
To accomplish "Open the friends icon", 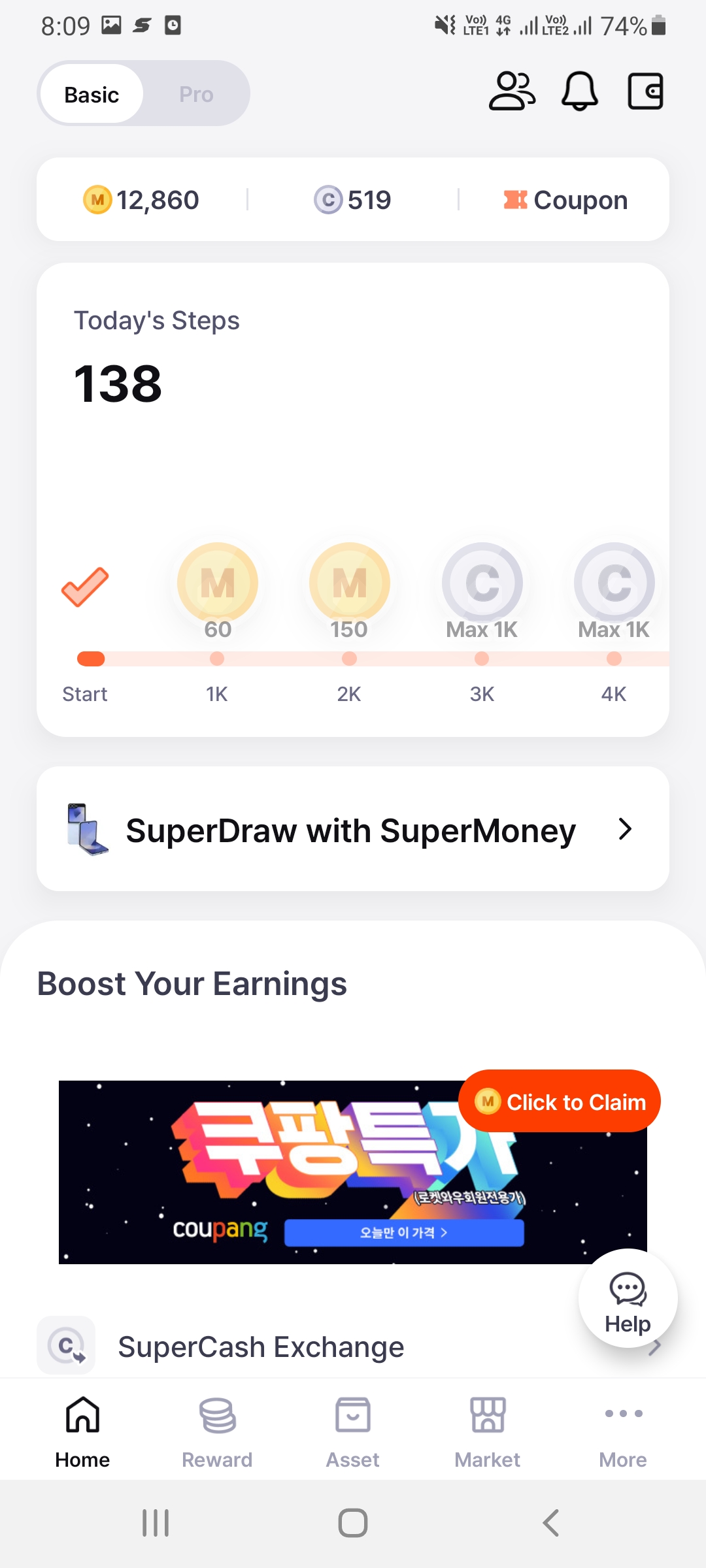I will point(512,91).
